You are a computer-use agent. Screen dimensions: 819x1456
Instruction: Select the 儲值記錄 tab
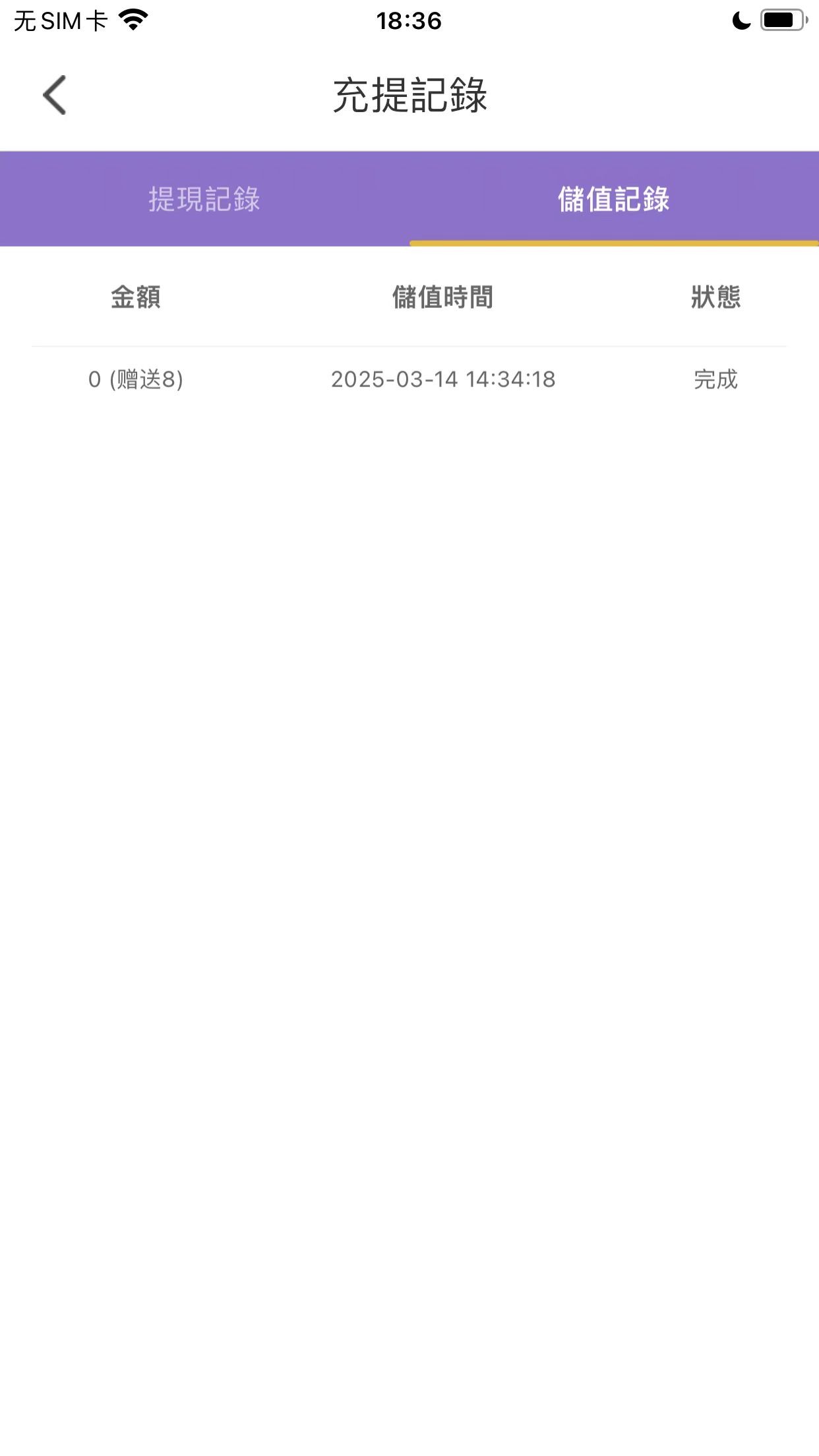point(613,199)
